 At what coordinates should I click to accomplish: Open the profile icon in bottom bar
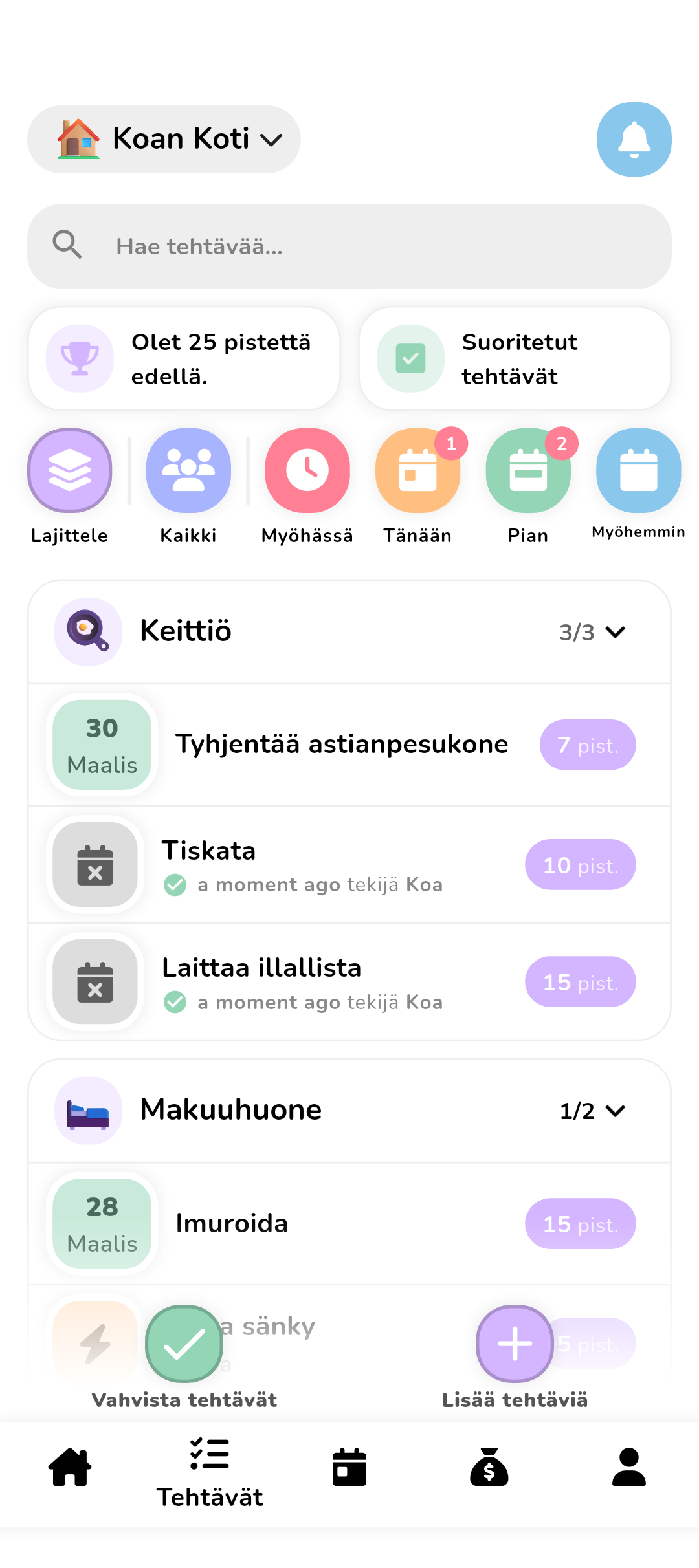point(628,1467)
